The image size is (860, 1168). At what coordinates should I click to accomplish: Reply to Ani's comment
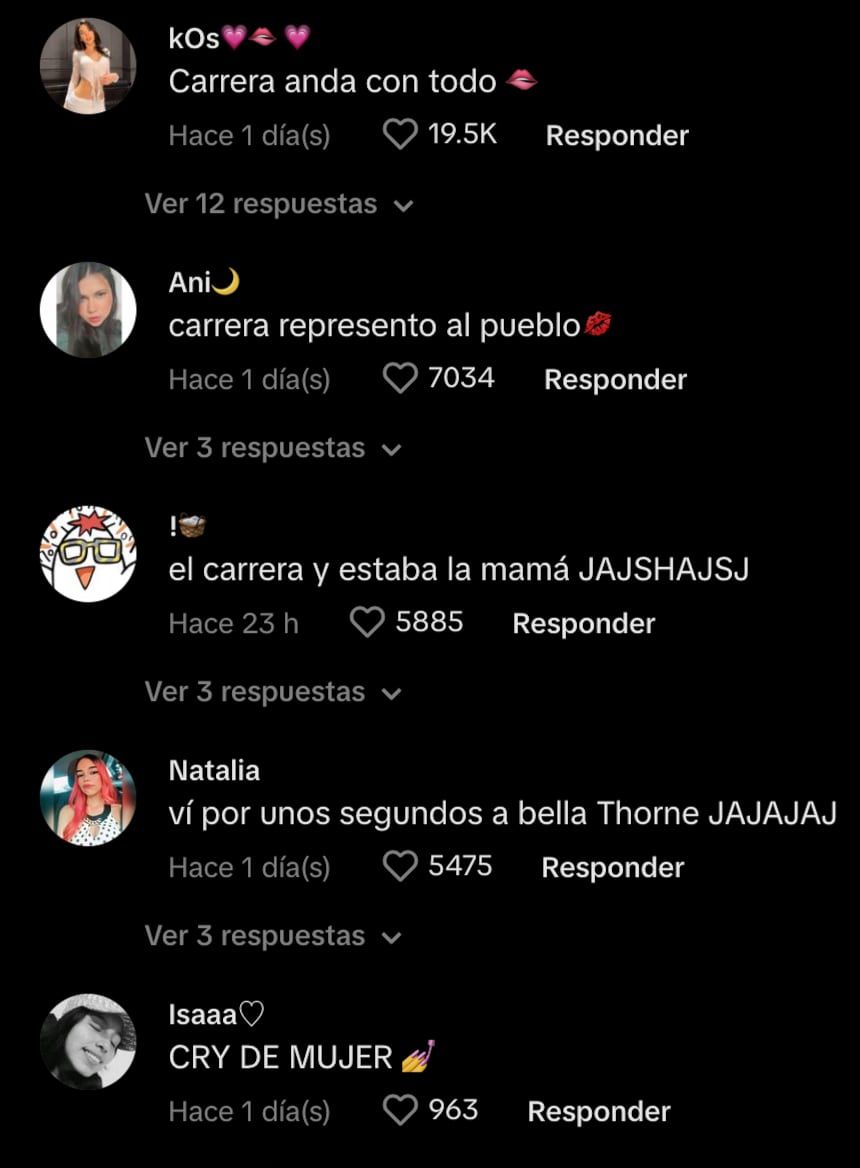(614, 378)
